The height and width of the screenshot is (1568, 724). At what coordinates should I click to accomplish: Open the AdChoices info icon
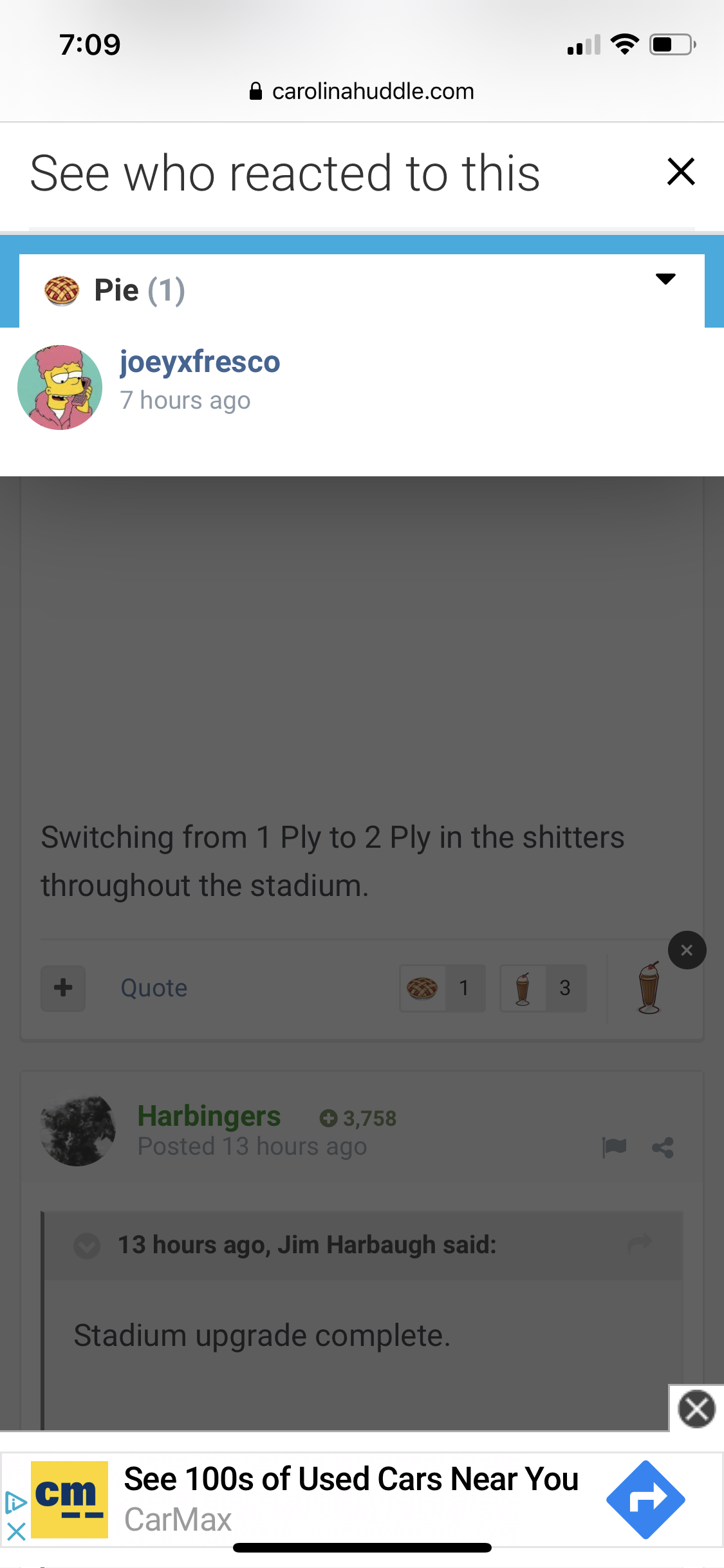pos(15,1503)
